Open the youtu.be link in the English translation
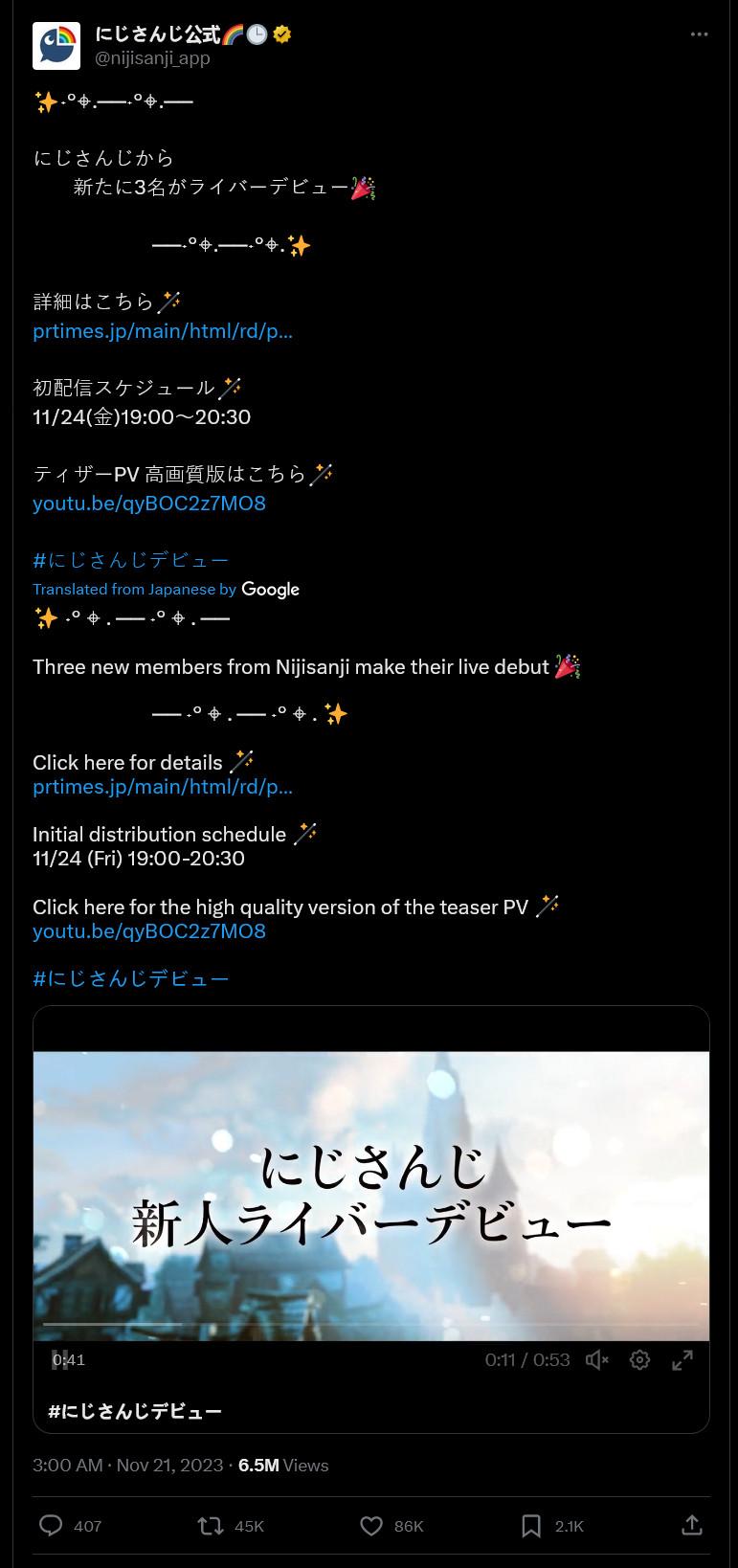Screen dimensions: 738x1568 point(149,931)
